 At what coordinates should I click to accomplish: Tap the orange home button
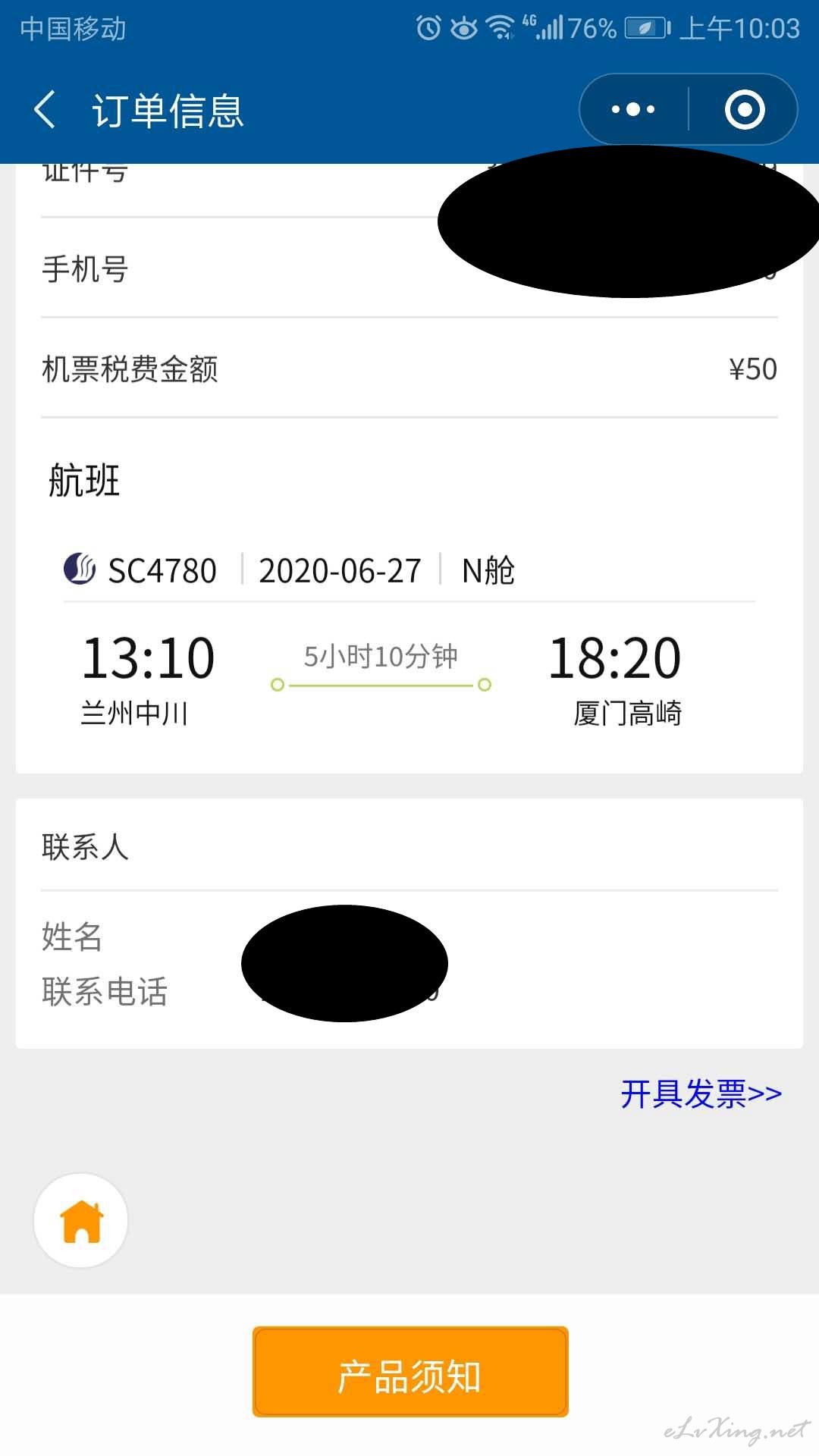pyautogui.click(x=81, y=1220)
